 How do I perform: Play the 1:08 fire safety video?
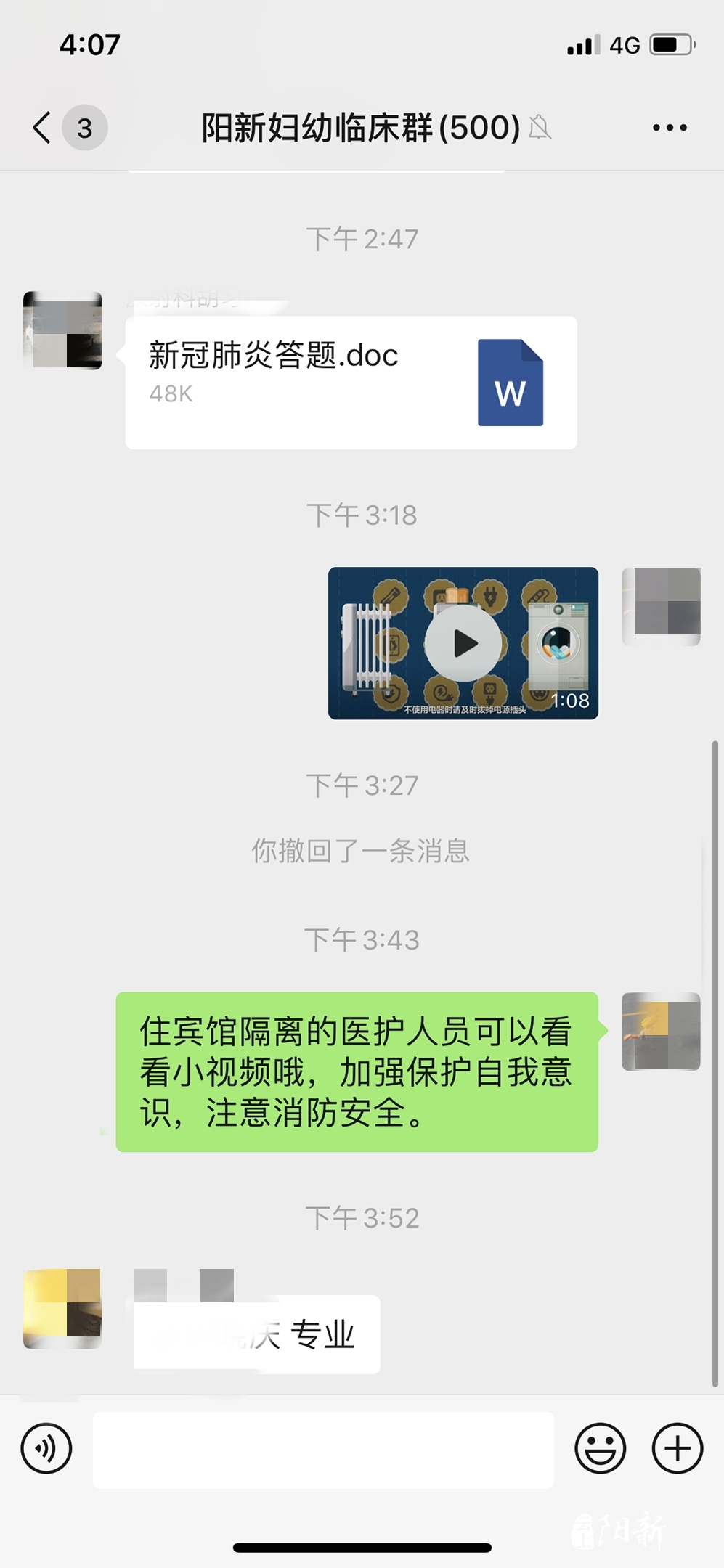(x=463, y=643)
